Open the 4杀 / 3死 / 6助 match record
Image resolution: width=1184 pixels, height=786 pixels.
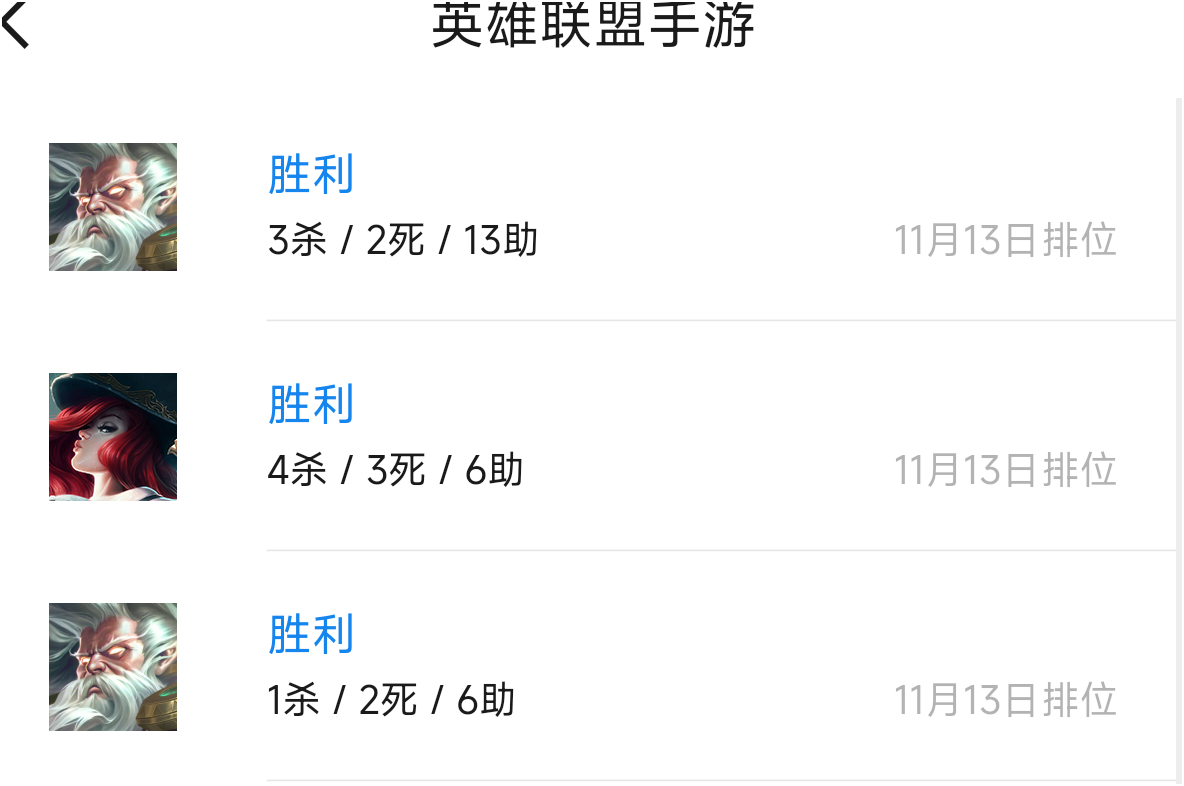[396, 470]
